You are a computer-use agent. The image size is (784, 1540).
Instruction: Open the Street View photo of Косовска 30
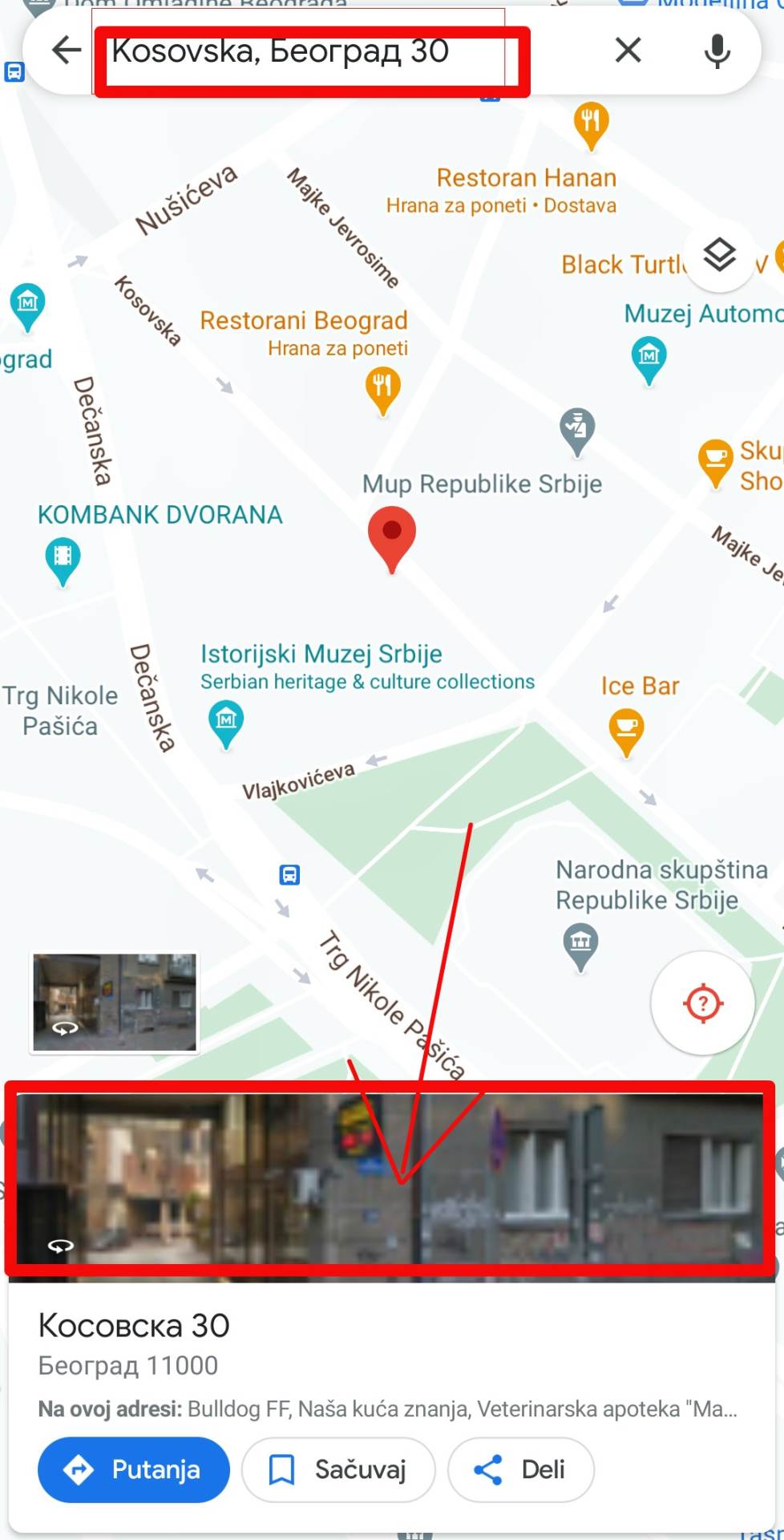click(390, 1177)
